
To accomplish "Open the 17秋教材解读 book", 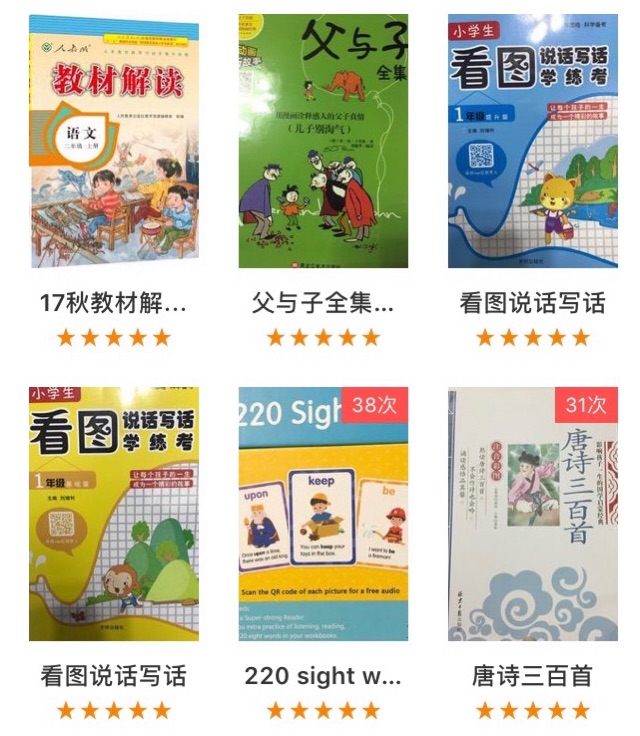I will (113, 142).
